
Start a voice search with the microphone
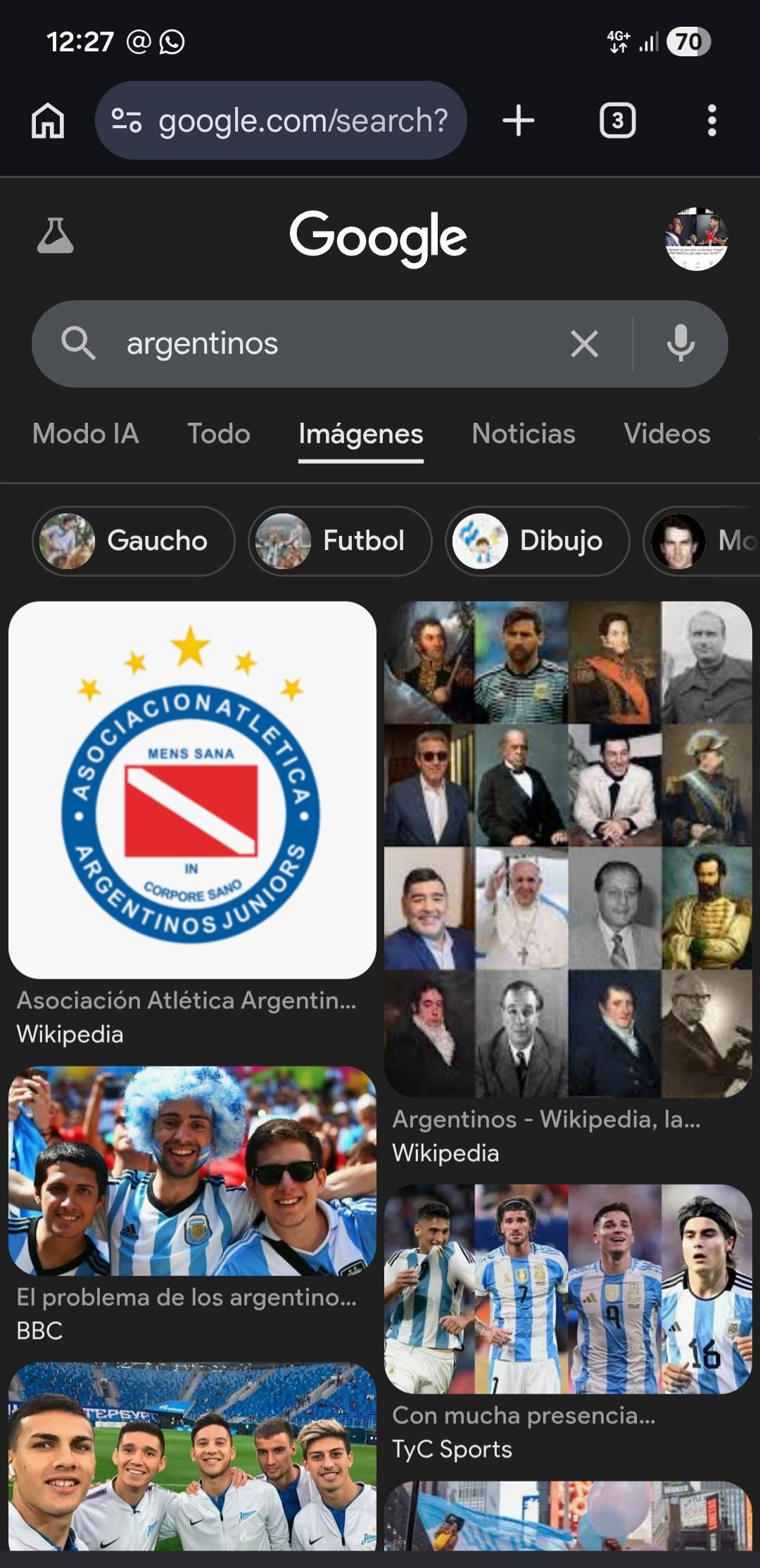680,344
